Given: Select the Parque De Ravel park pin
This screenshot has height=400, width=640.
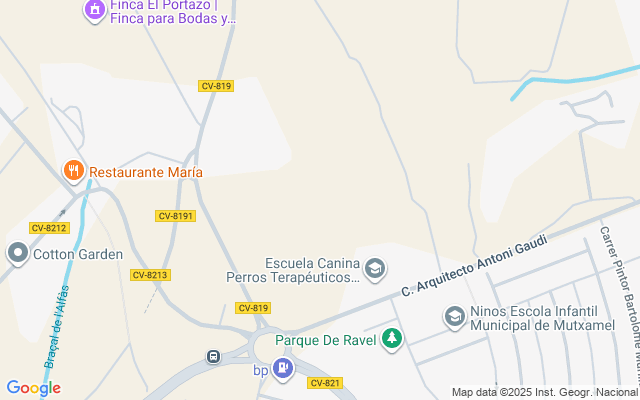Looking at the screenshot, I should pyautogui.click(x=393, y=340).
